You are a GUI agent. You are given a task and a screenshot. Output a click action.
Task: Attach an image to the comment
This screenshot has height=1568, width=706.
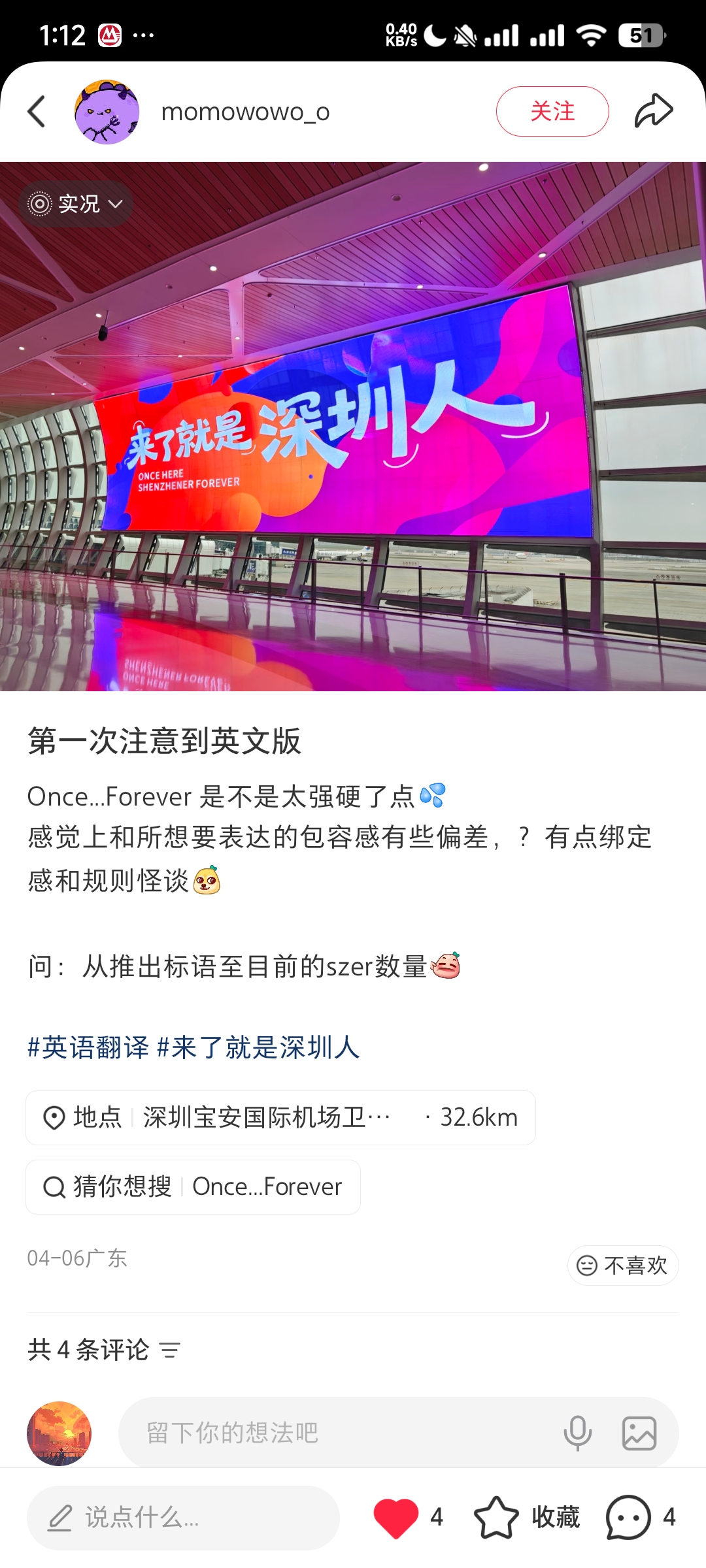tap(639, 1433)
